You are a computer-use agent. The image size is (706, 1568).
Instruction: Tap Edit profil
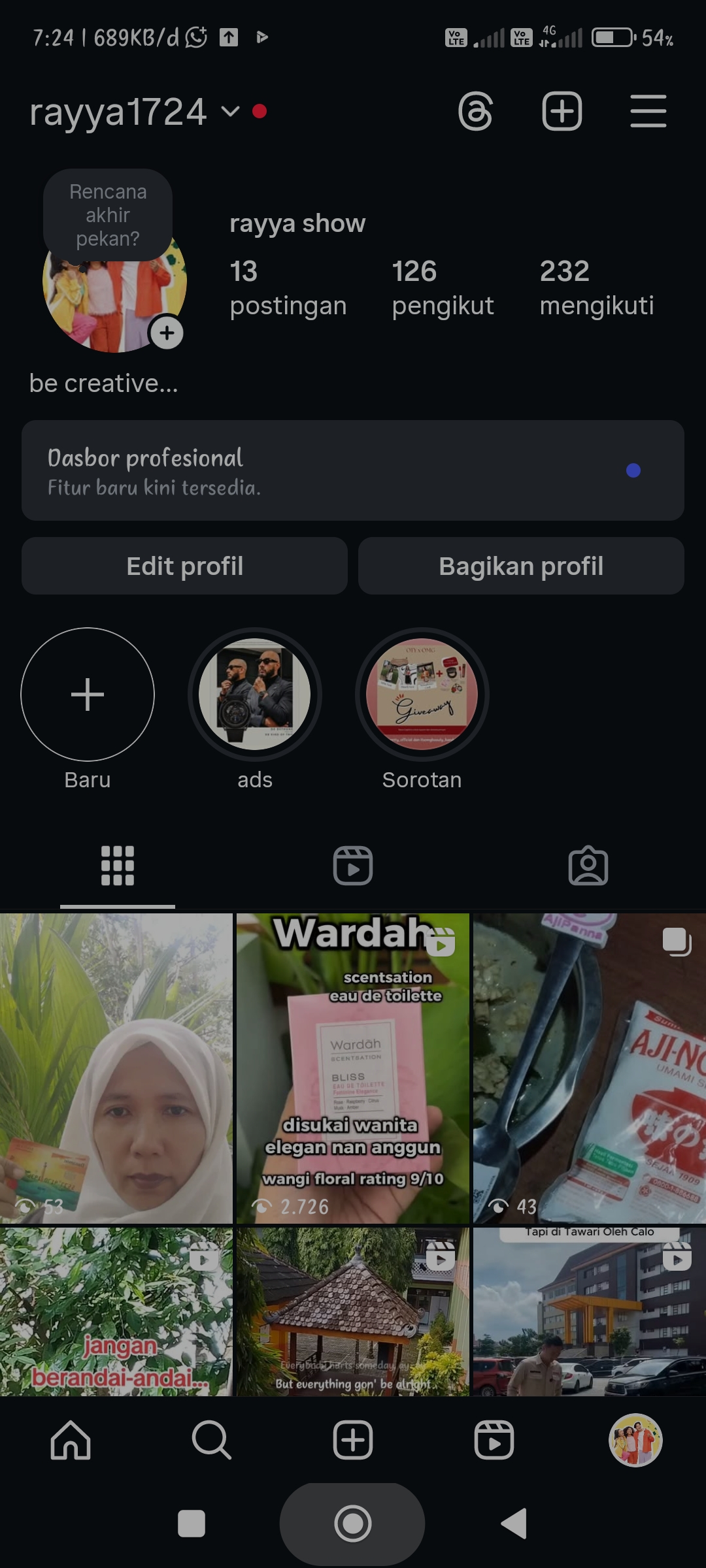184,566
